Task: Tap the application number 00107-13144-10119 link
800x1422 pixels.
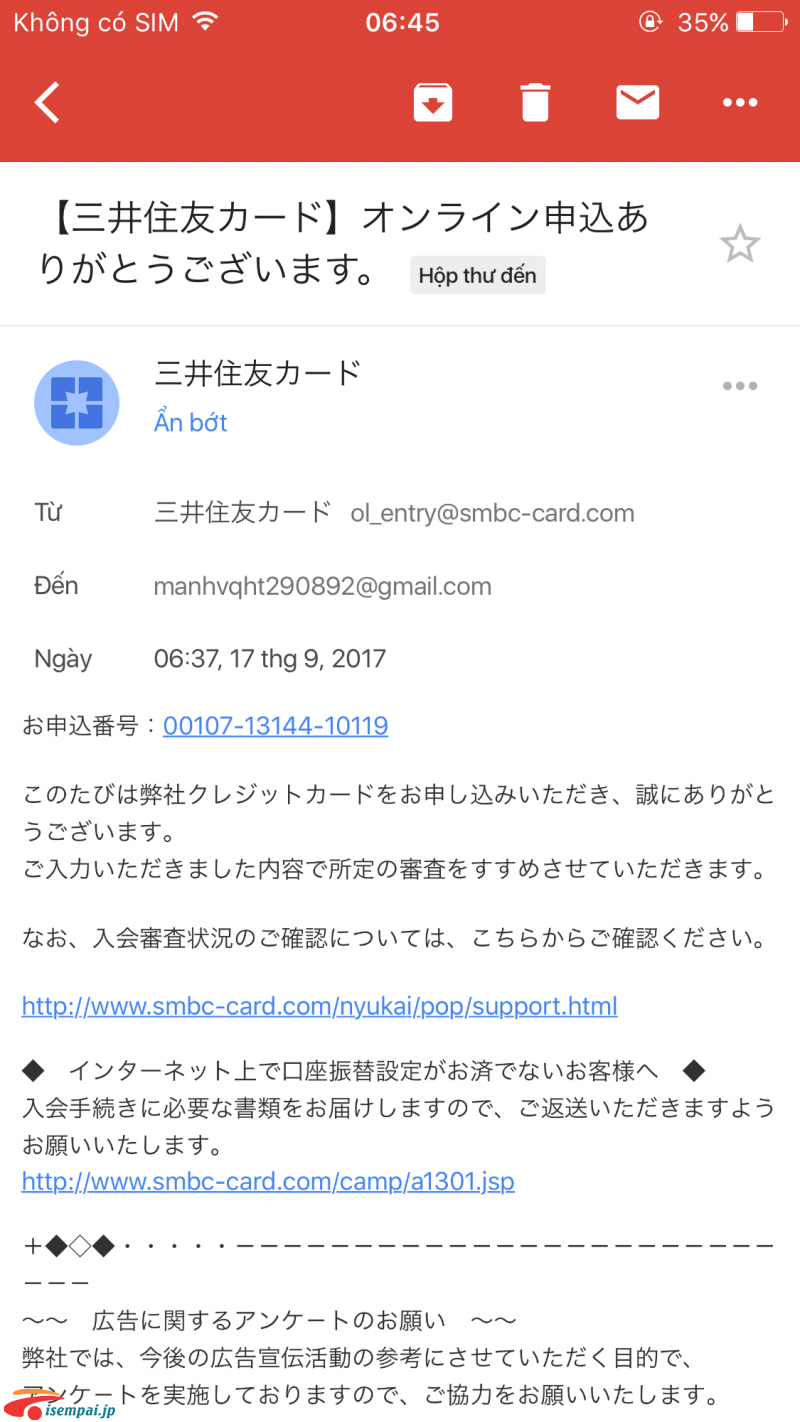Action: pyautogui.click(x=276, y=726)
